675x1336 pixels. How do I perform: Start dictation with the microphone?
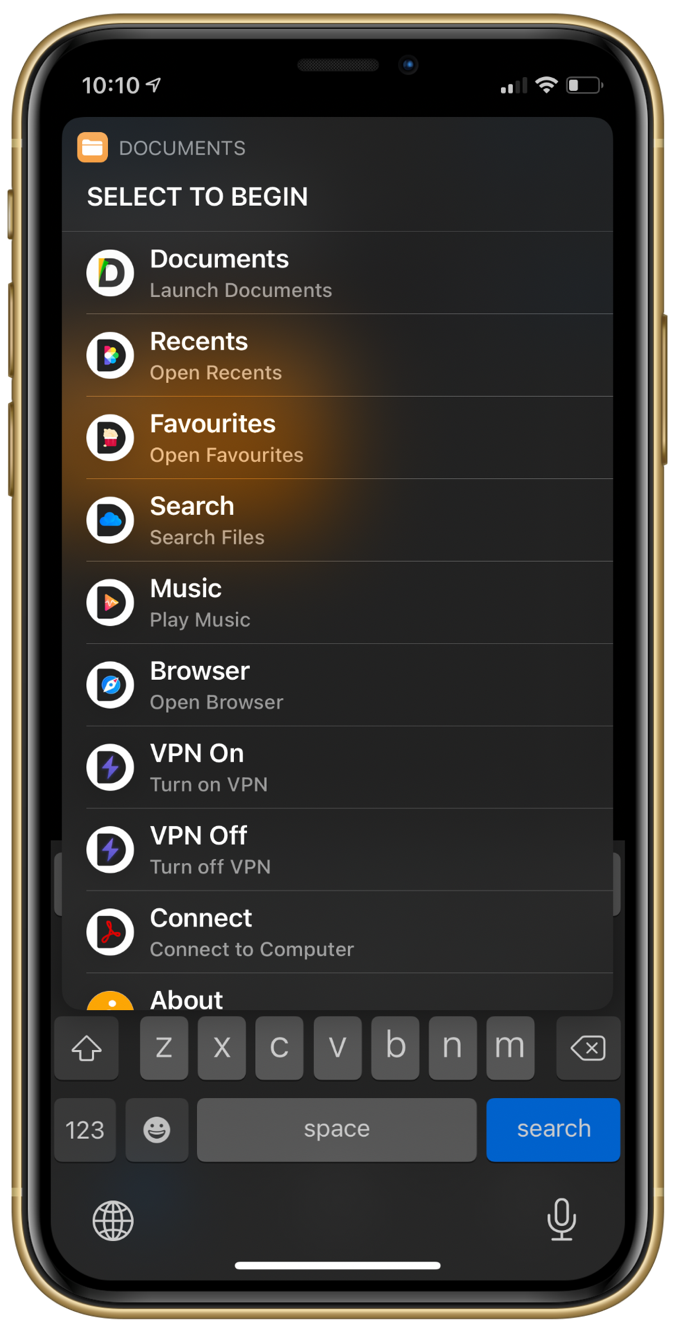click(x=562, y=1219)
